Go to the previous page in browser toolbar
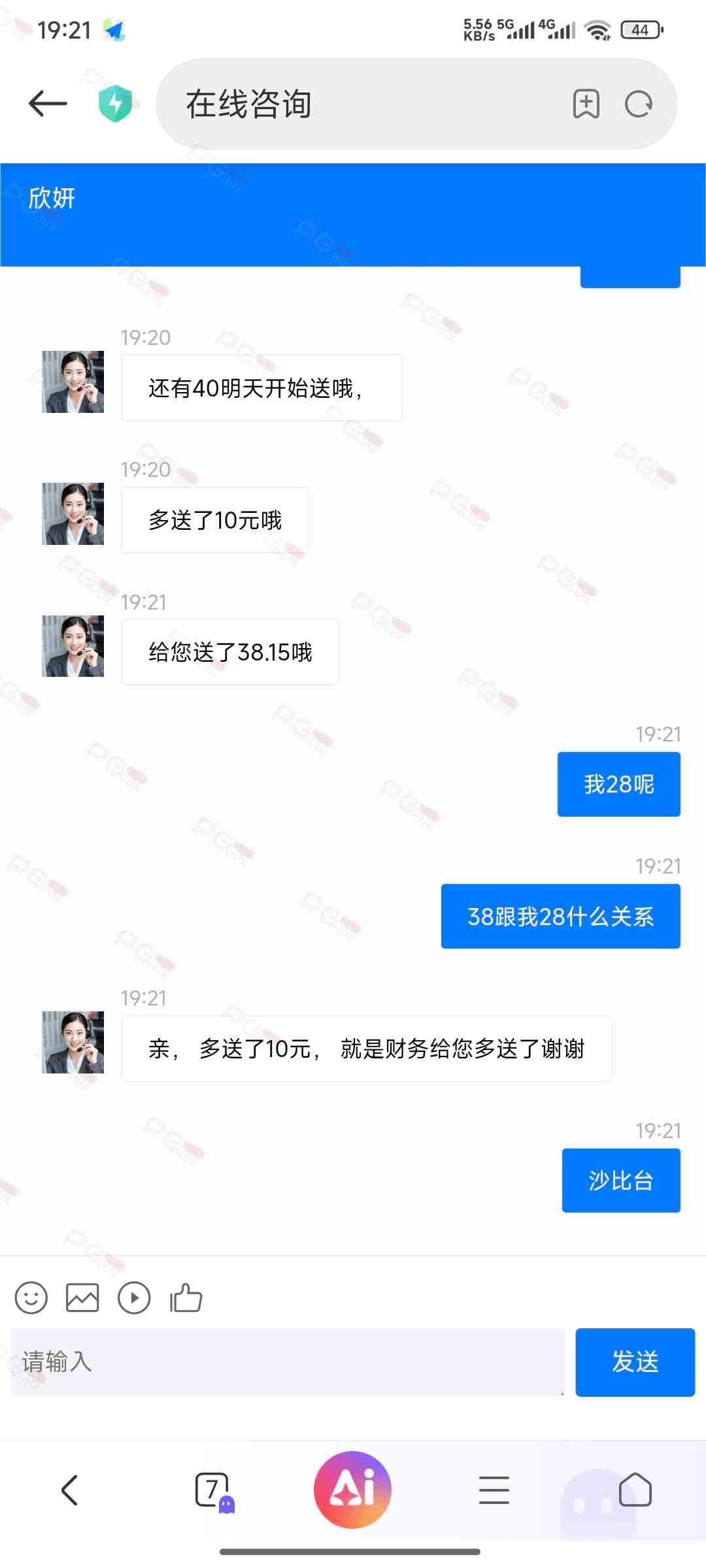 click(70, 1490)
